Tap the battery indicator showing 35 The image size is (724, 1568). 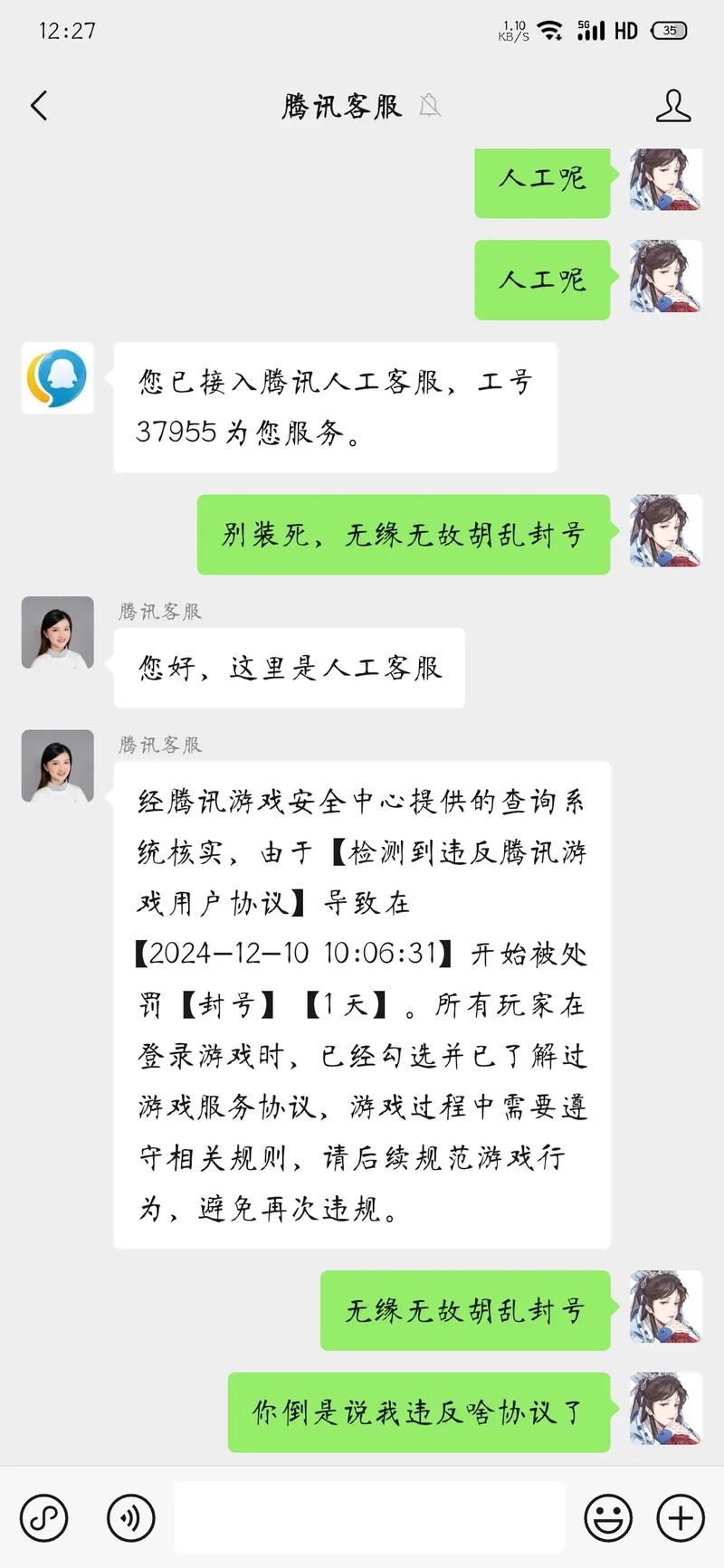click(x=669, y=30)
